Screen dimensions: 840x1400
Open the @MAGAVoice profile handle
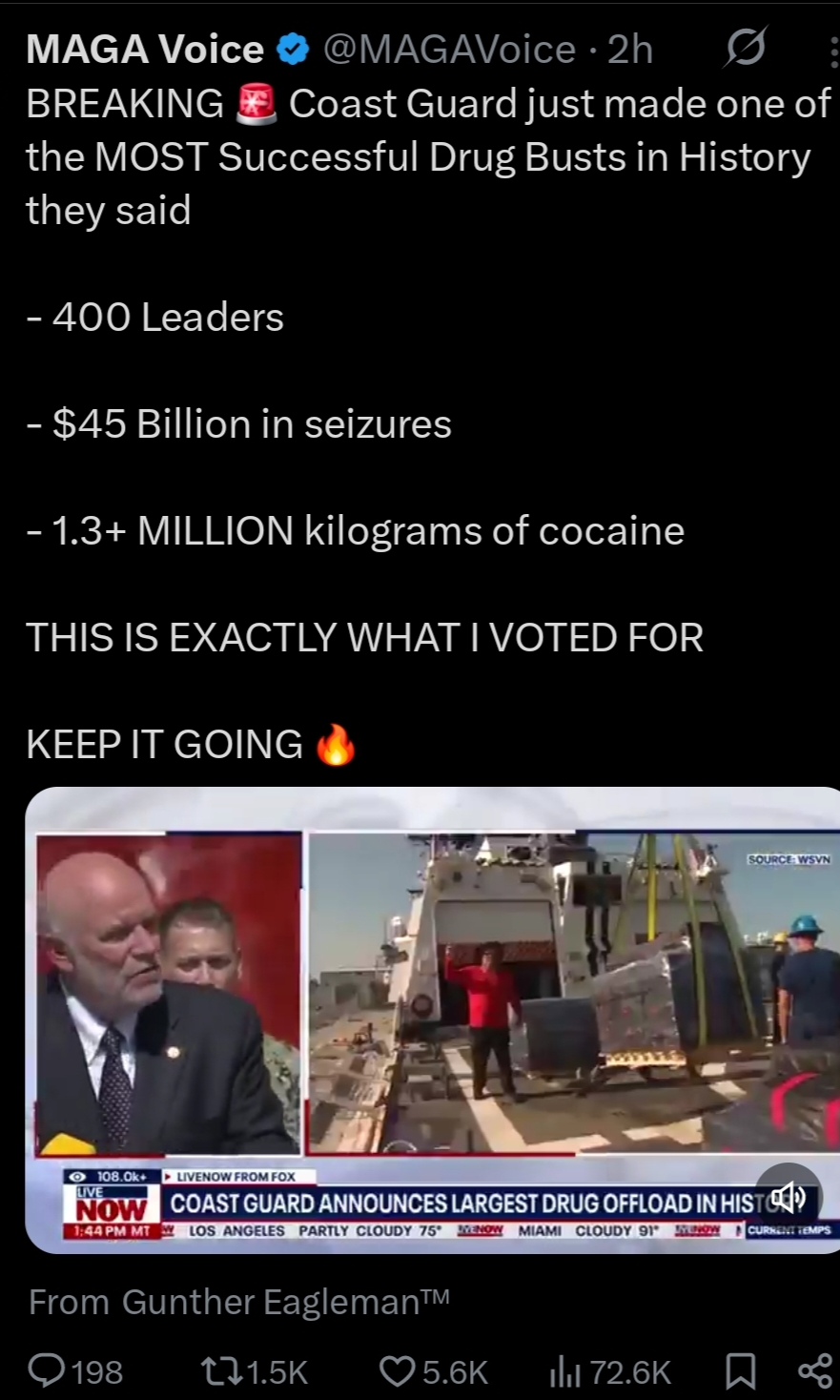point(449,50)
